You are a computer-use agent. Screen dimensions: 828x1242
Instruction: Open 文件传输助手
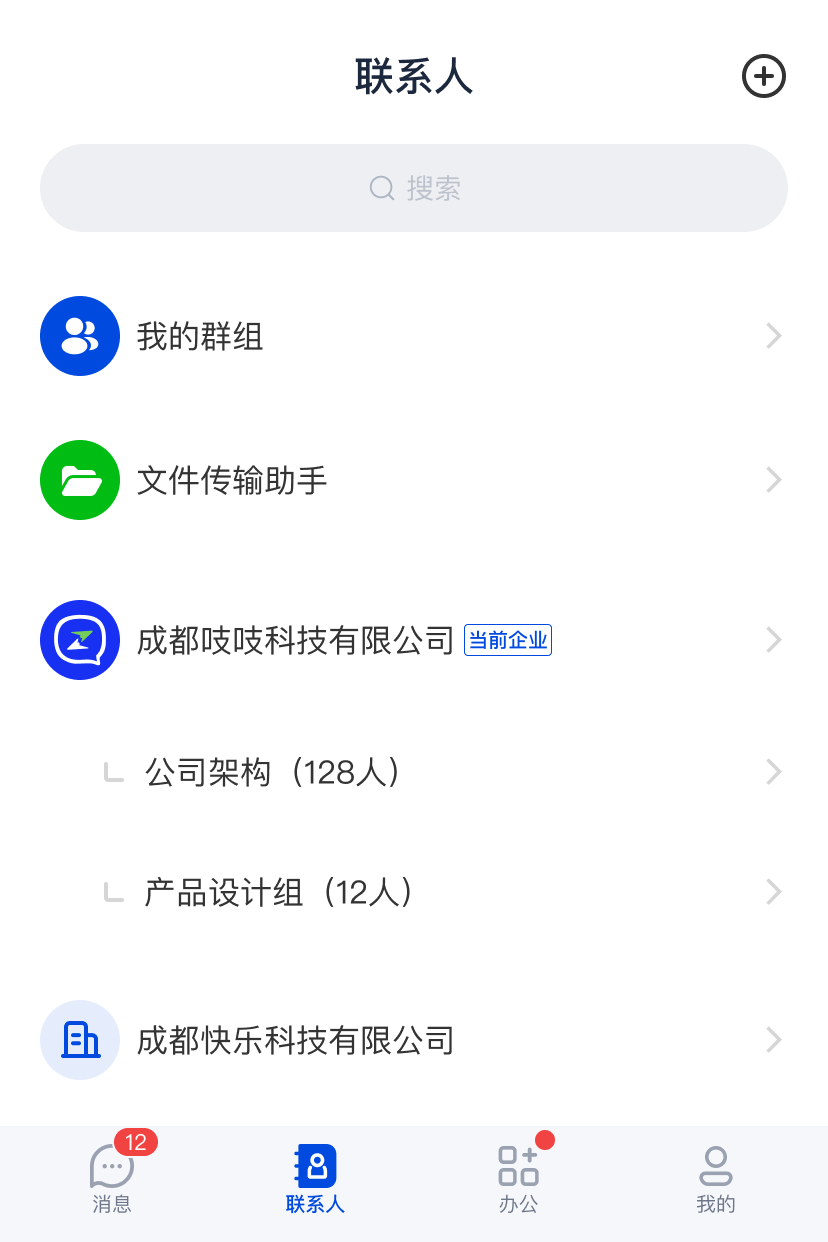coord(232,481)
